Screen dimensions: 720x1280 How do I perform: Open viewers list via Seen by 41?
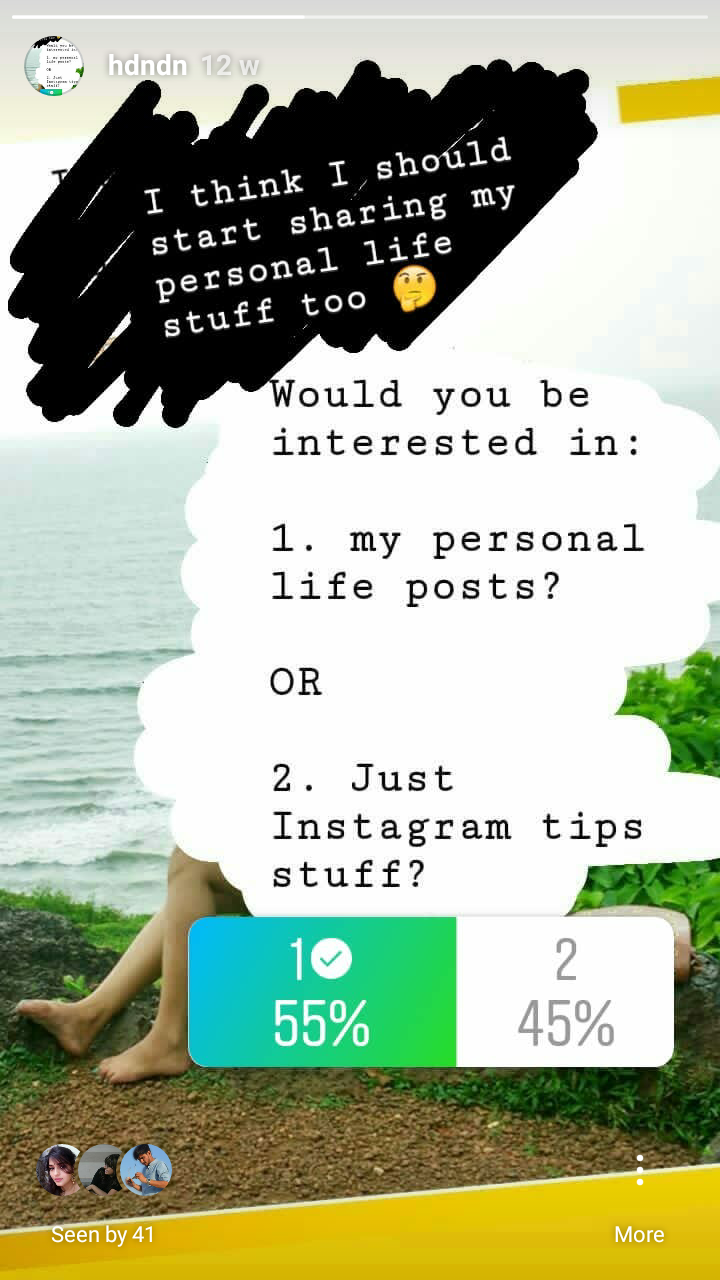tap(103, 1235)
